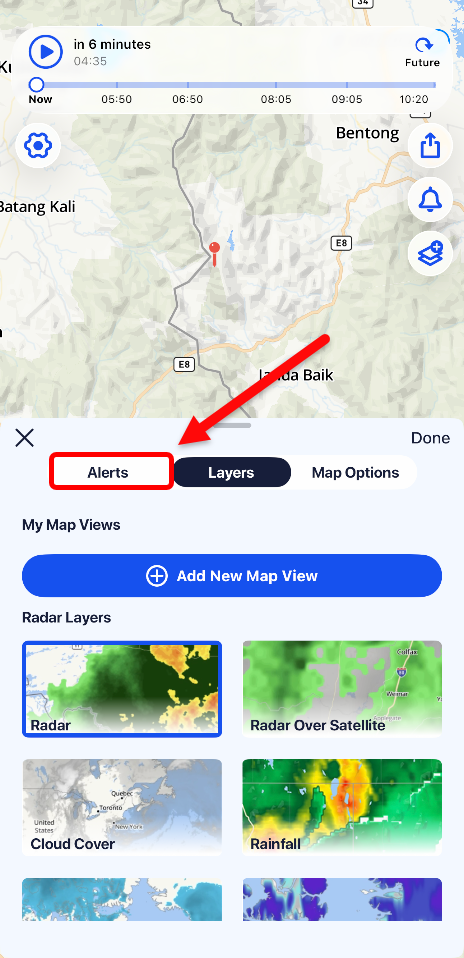The image size is (464, 958).
Task: Select Radar Over Satellite layer
Action: coord(342,689)
